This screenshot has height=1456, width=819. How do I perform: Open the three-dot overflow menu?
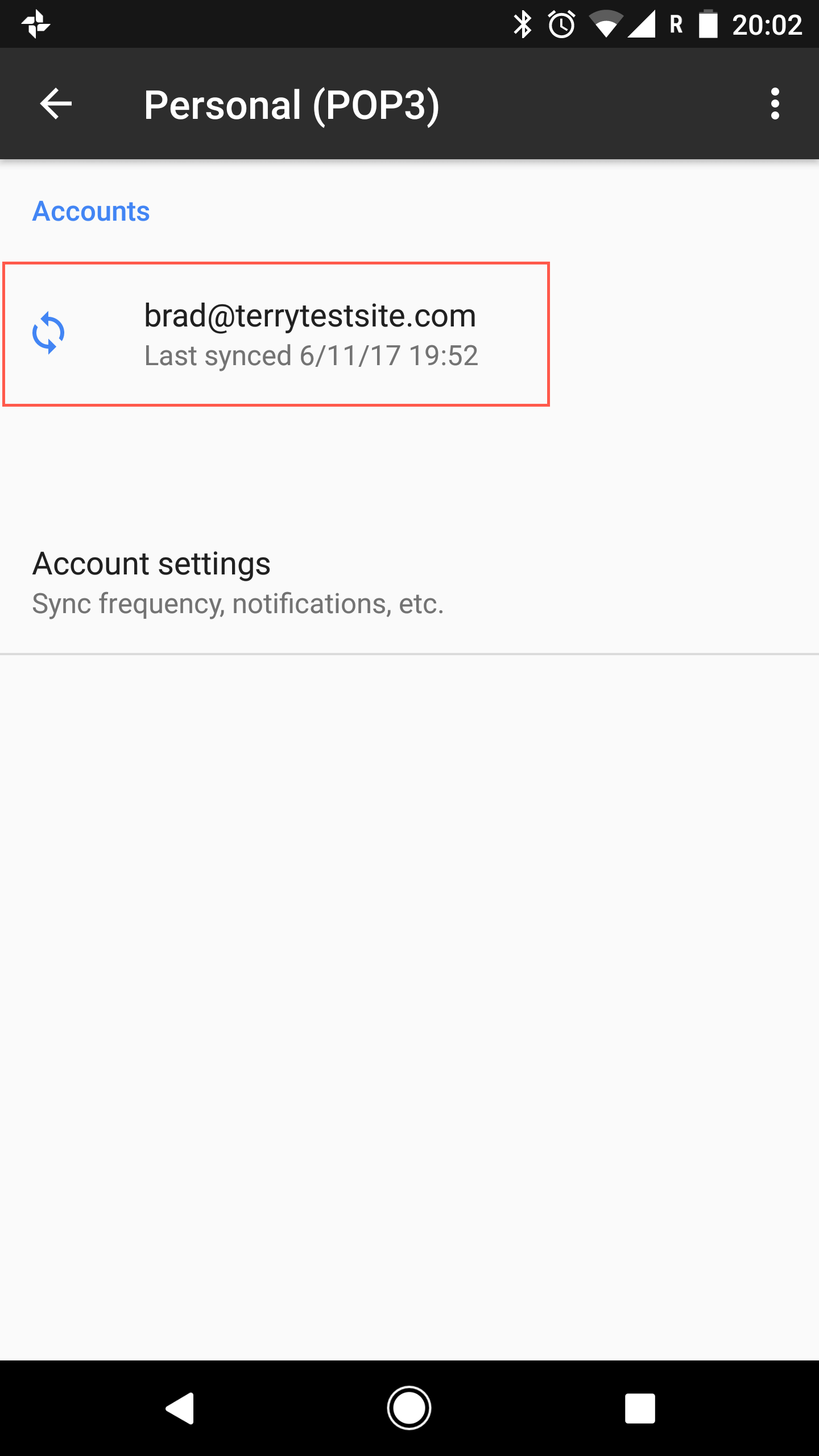click(775, 104)
